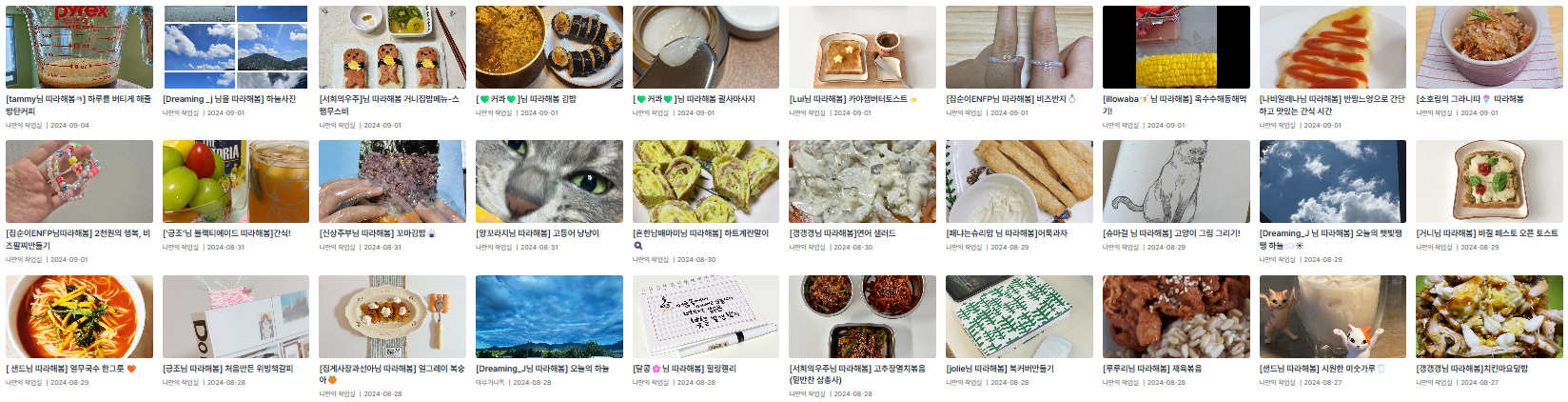1568x402 pixels.
Task: Open the tammy 방탄커피 post
Action: 79,48
